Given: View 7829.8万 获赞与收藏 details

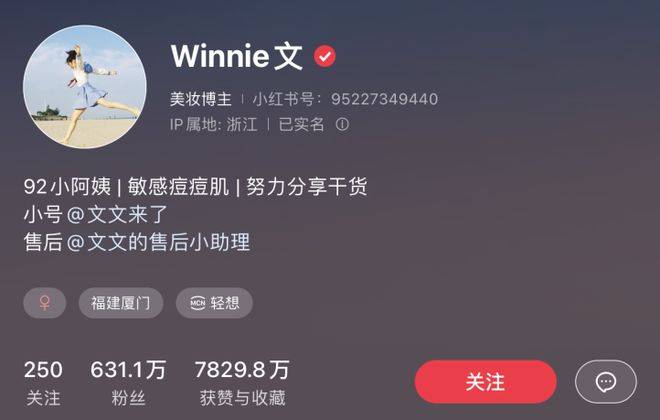Looking at the screenshot, I should 241,383.
